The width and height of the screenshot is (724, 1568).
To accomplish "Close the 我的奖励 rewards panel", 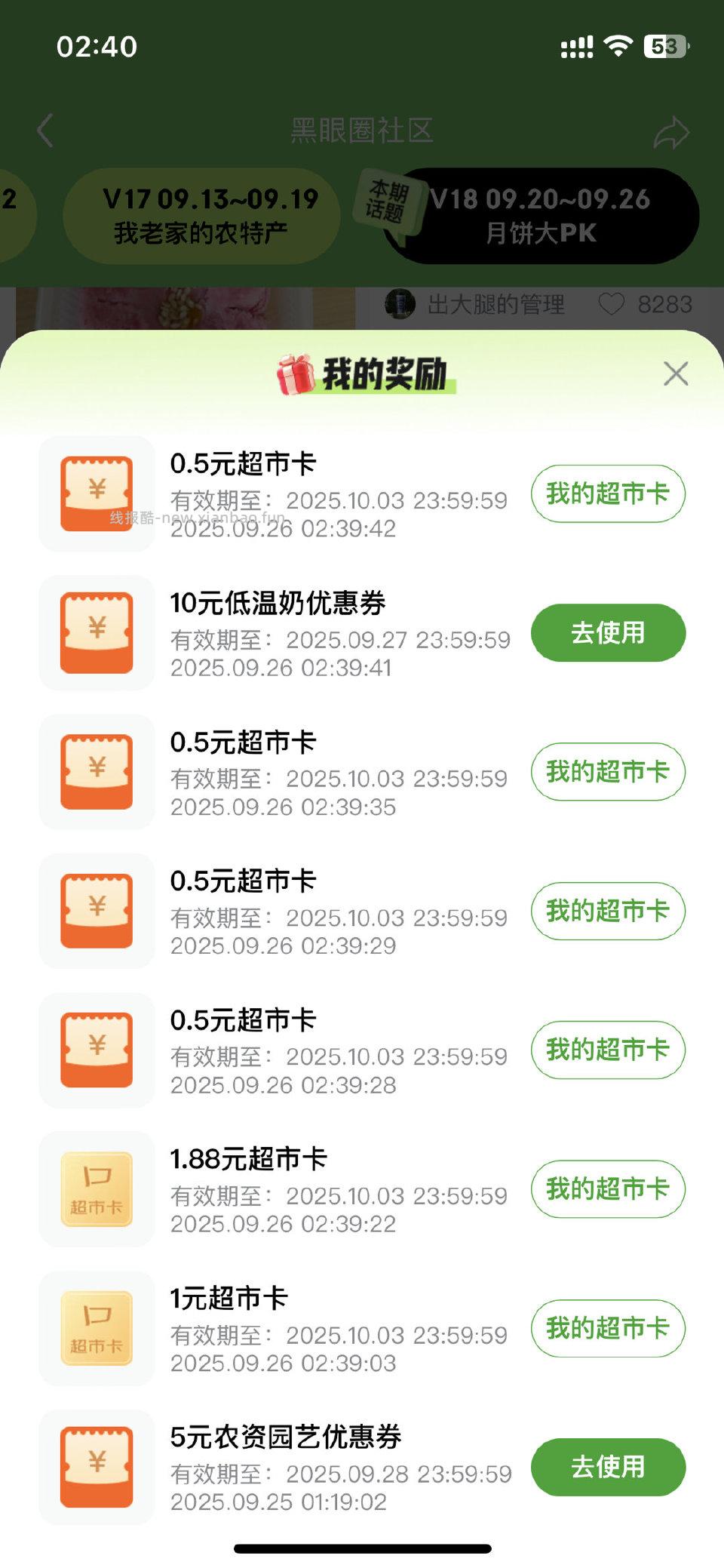I will 676,374.
